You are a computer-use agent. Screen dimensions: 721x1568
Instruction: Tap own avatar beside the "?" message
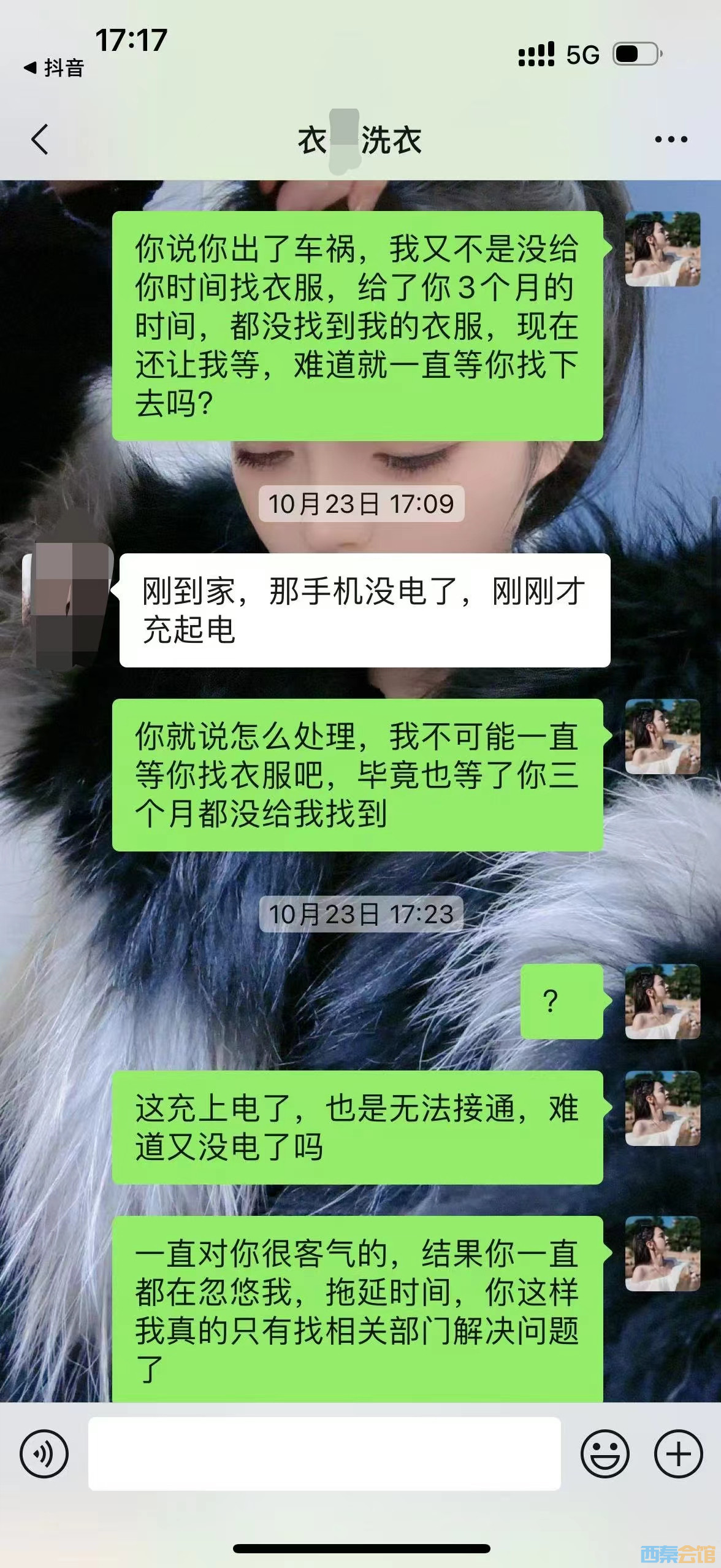click(x=662, y=1001)
